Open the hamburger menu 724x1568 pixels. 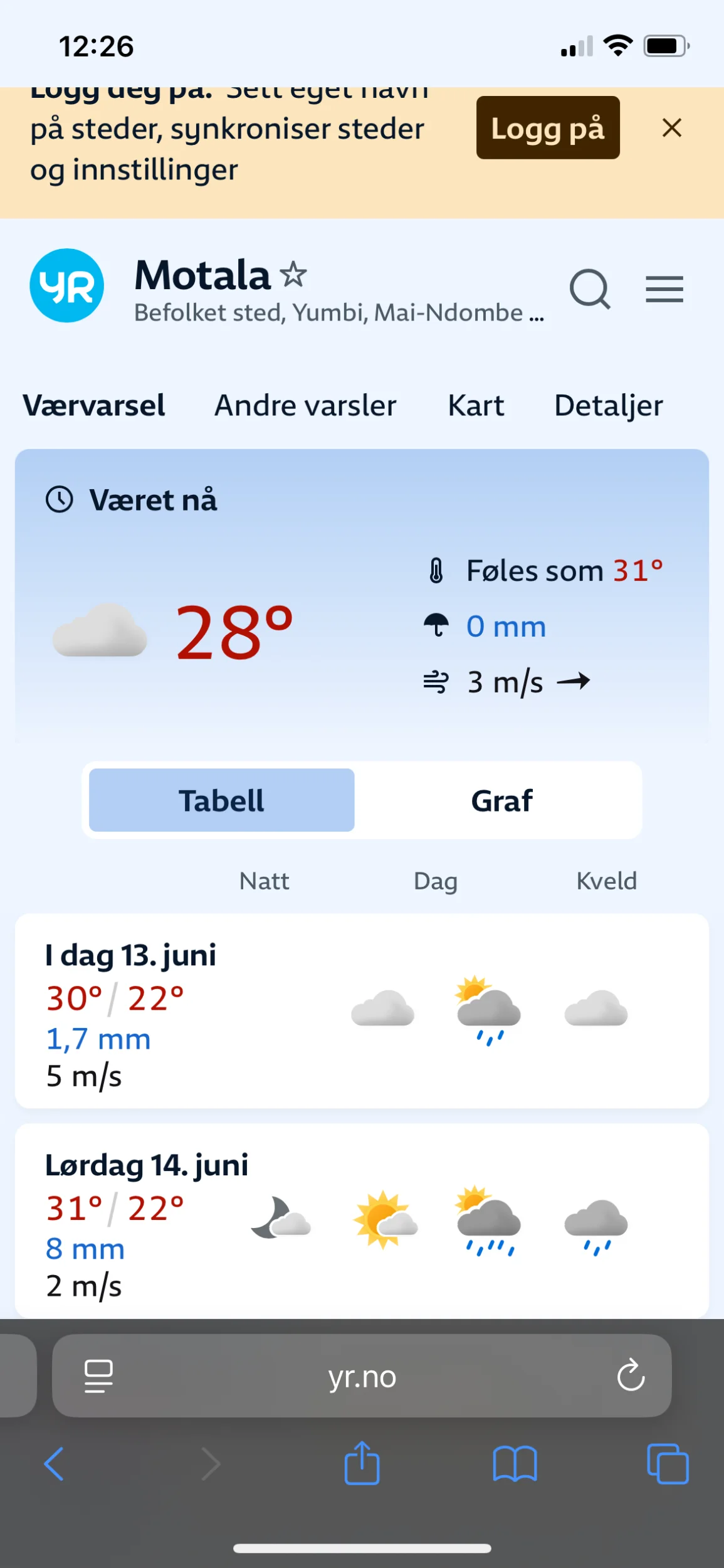664,289
